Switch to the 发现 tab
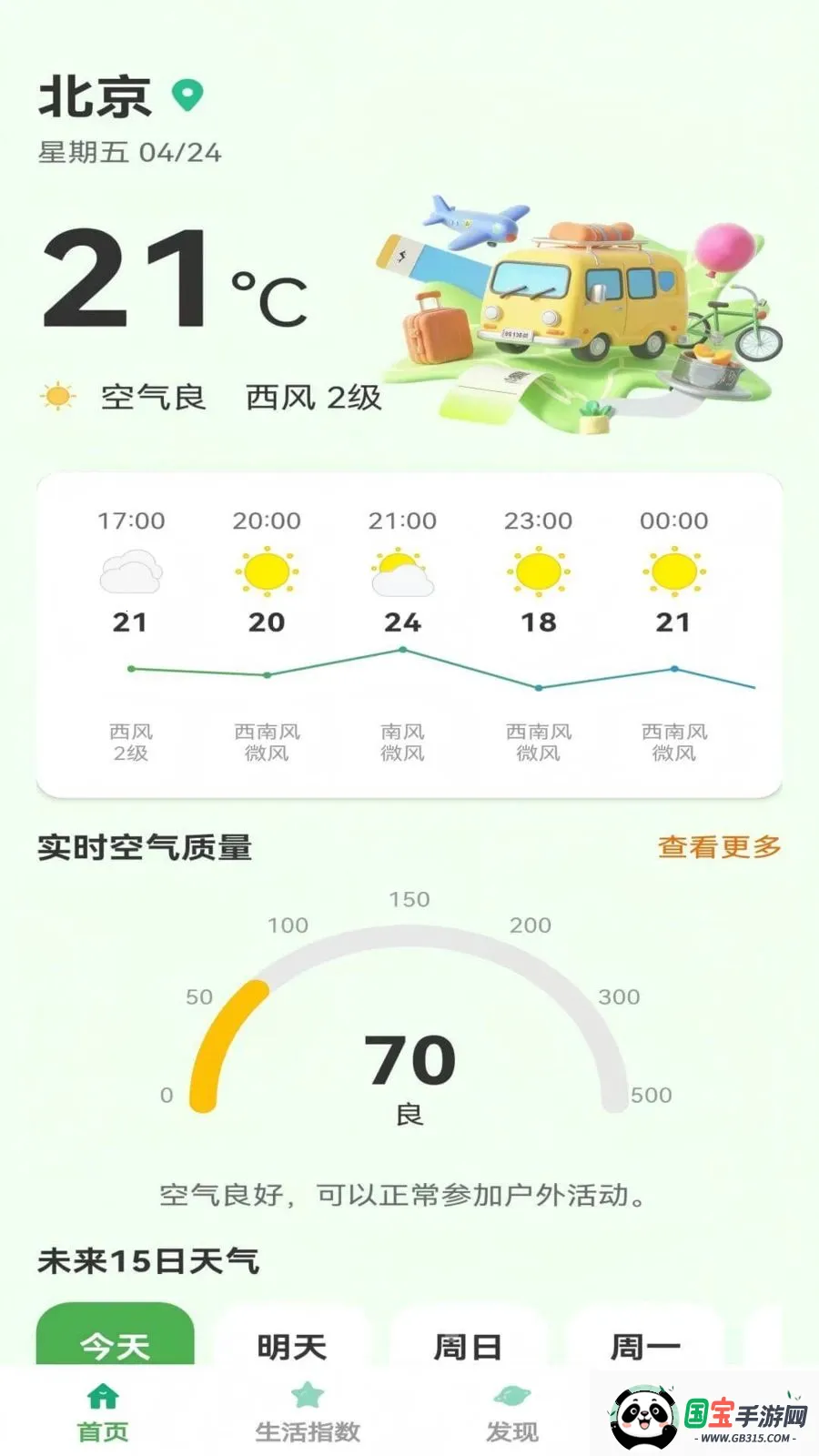Image resolution: width=819 pixels, height=1456 pixels. tap(512, 1413)
